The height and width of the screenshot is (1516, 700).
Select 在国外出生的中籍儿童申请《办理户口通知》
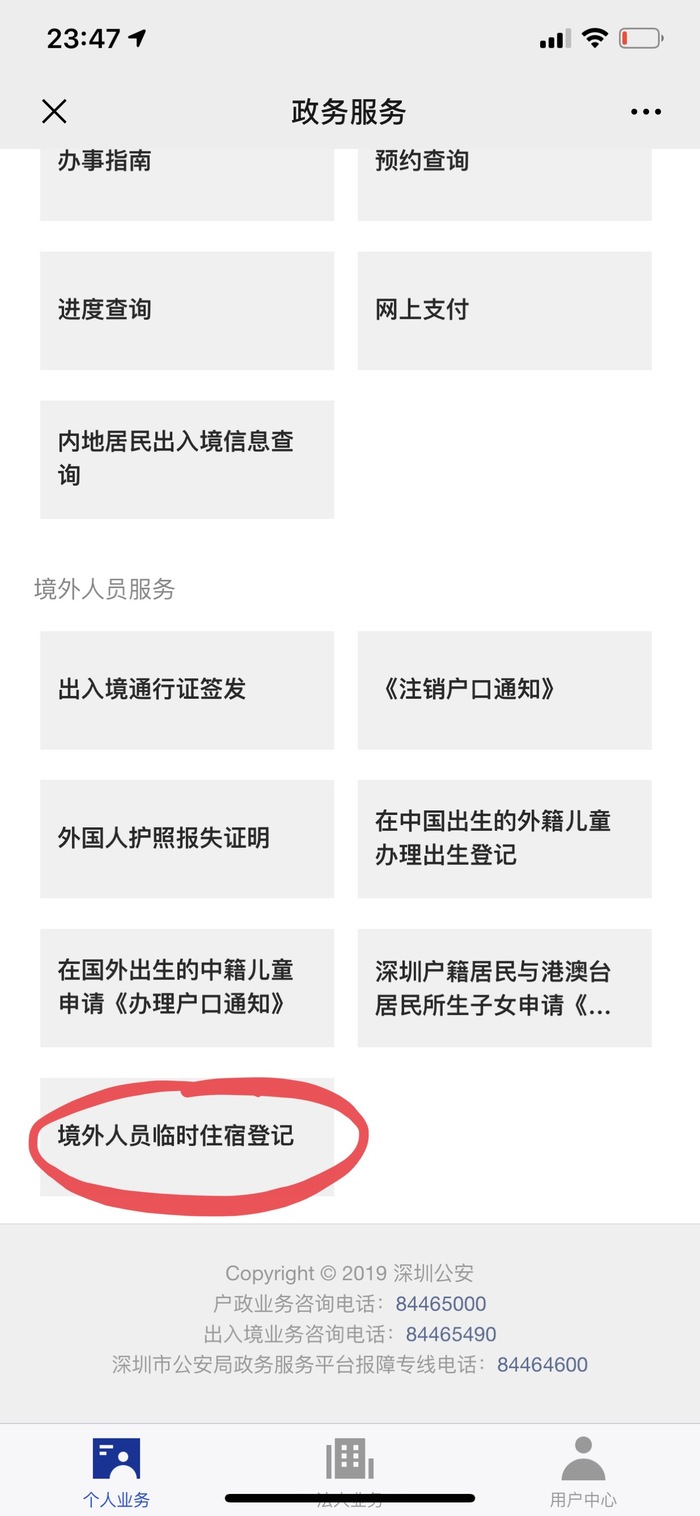(187, 987)
